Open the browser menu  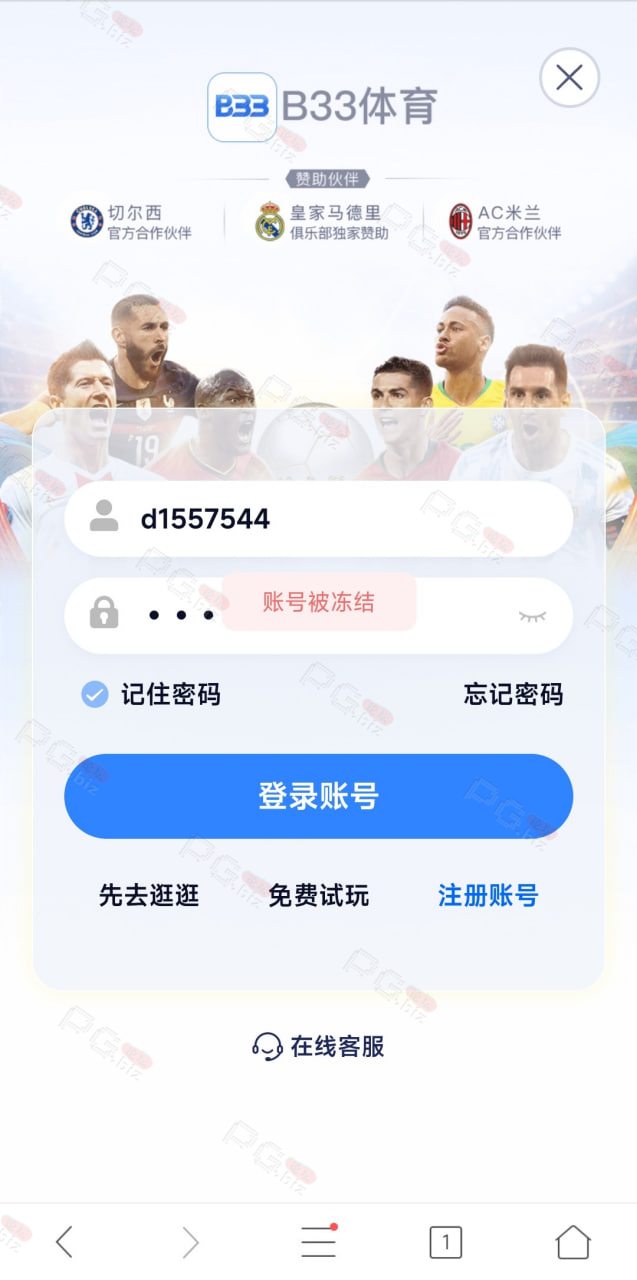pyautogui.click(x=319, y=1241)
